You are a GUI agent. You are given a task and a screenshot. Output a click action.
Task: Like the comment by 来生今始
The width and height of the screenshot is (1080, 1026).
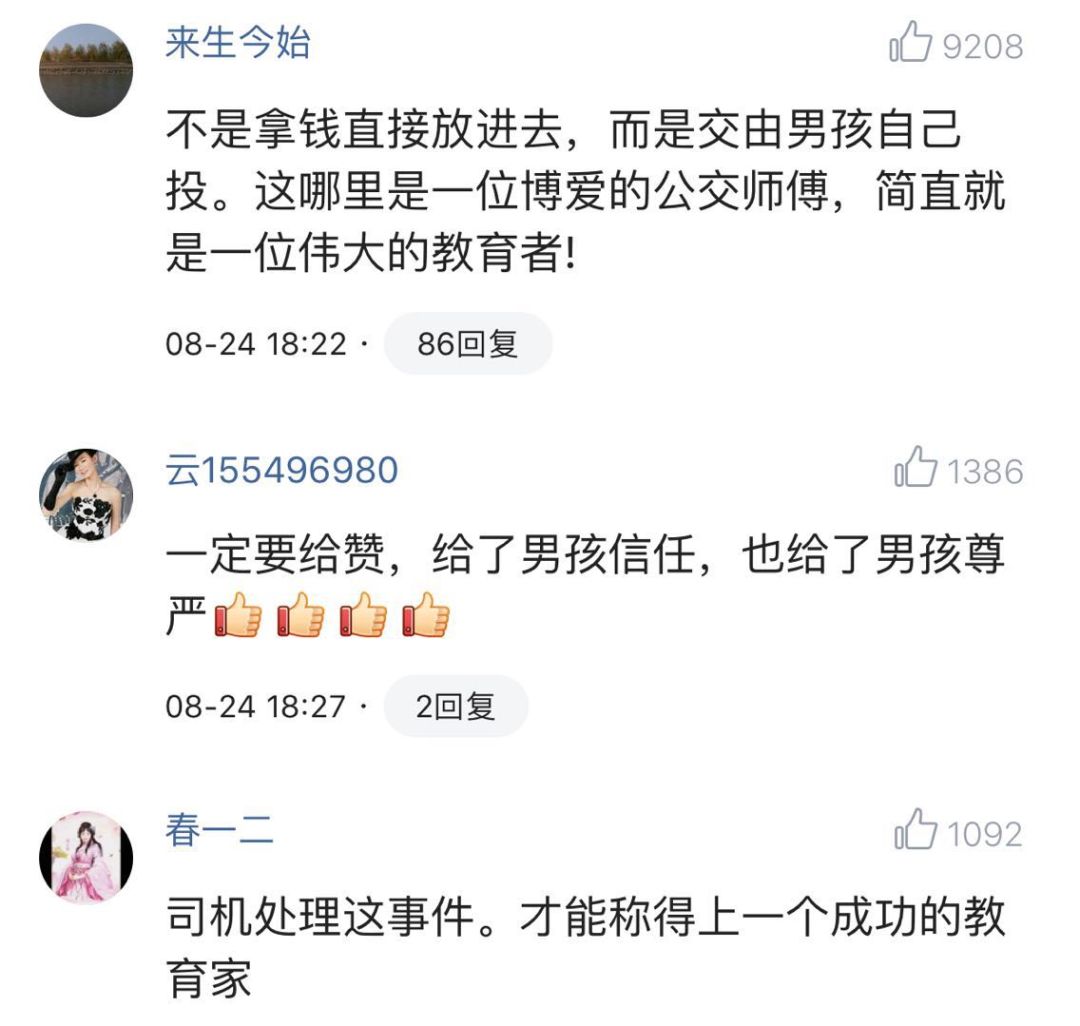(x=911, y=45)
